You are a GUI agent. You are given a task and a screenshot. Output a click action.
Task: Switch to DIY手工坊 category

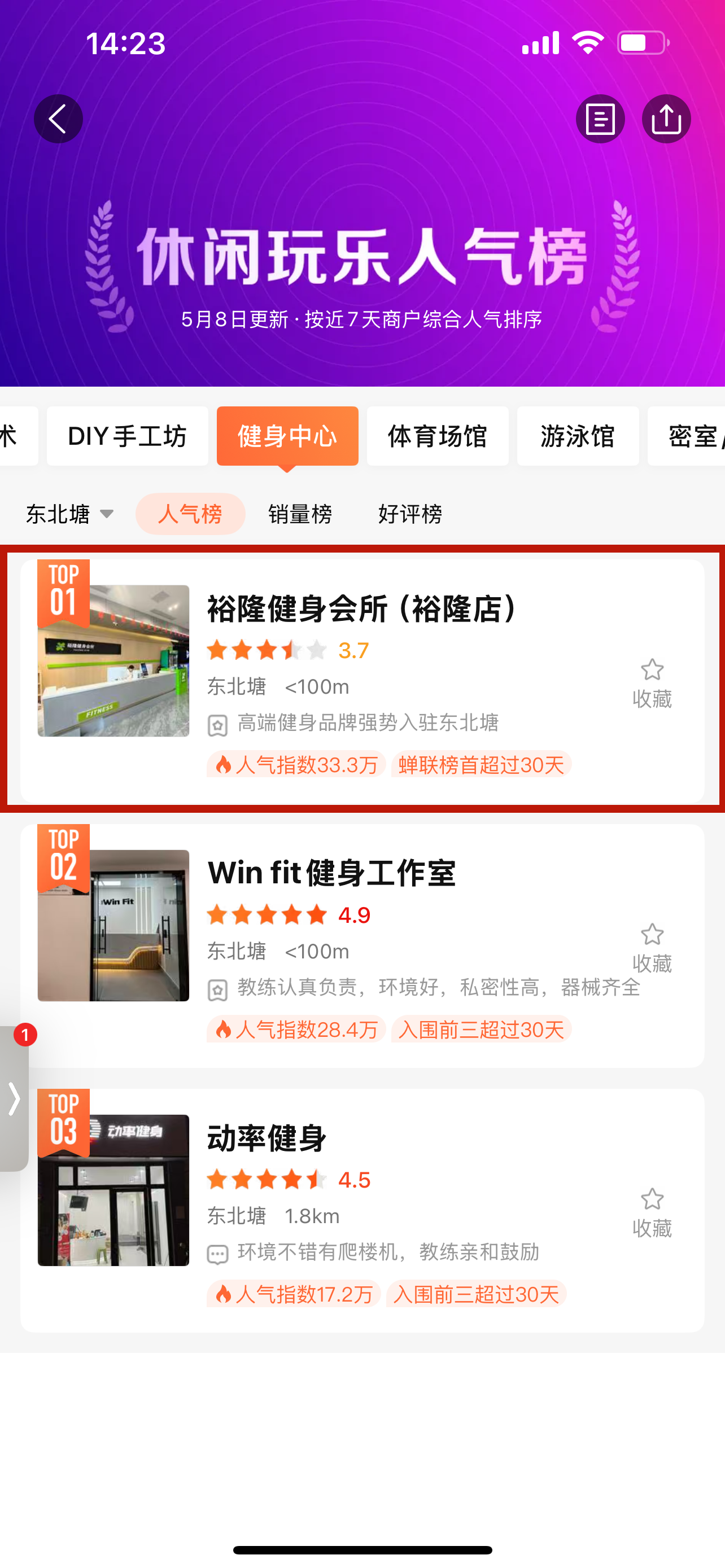[x=127, y=436]
